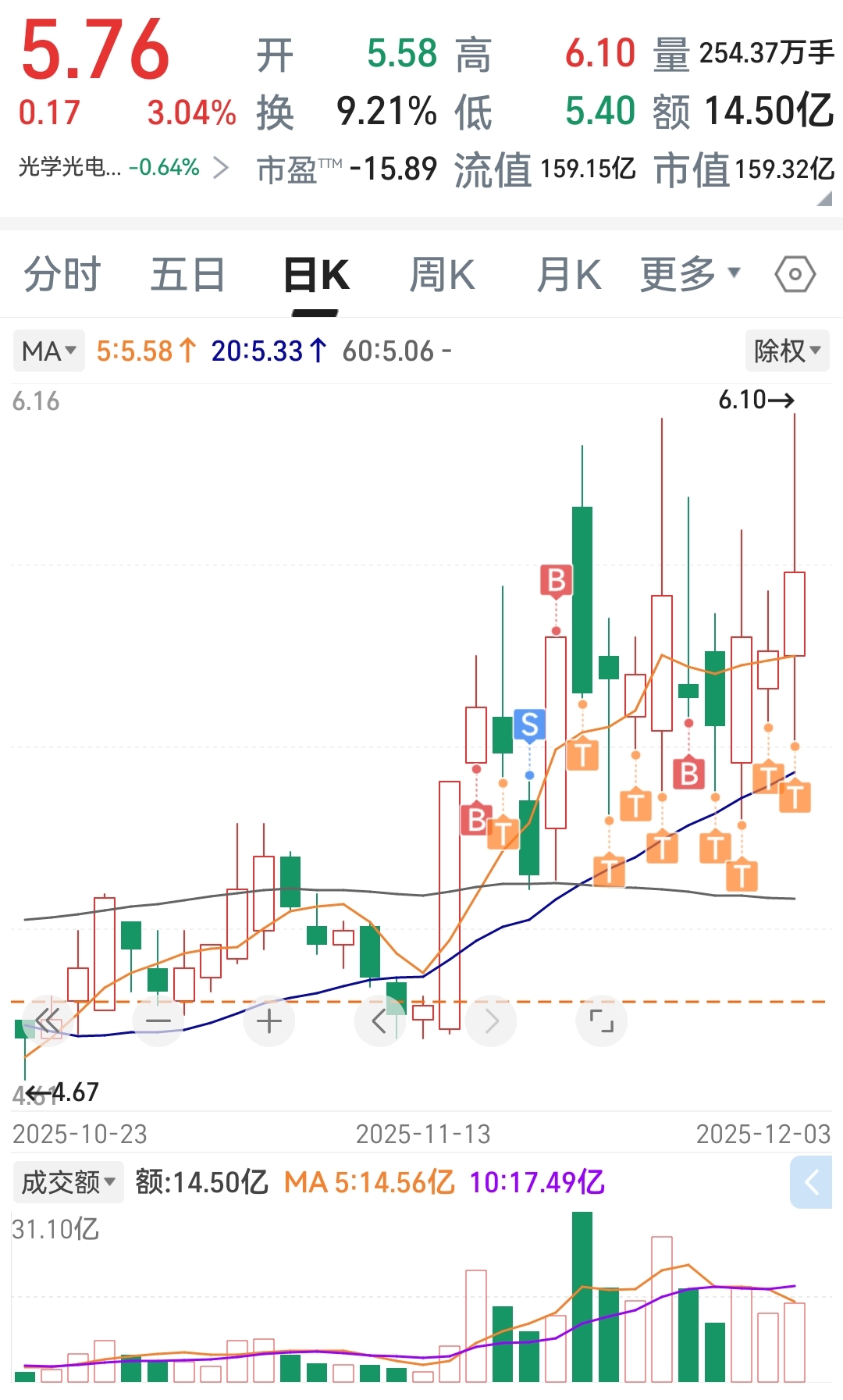843x1400 pixels.
Task: Move chart cursor to next candle
Action: tap(491, 1021)
